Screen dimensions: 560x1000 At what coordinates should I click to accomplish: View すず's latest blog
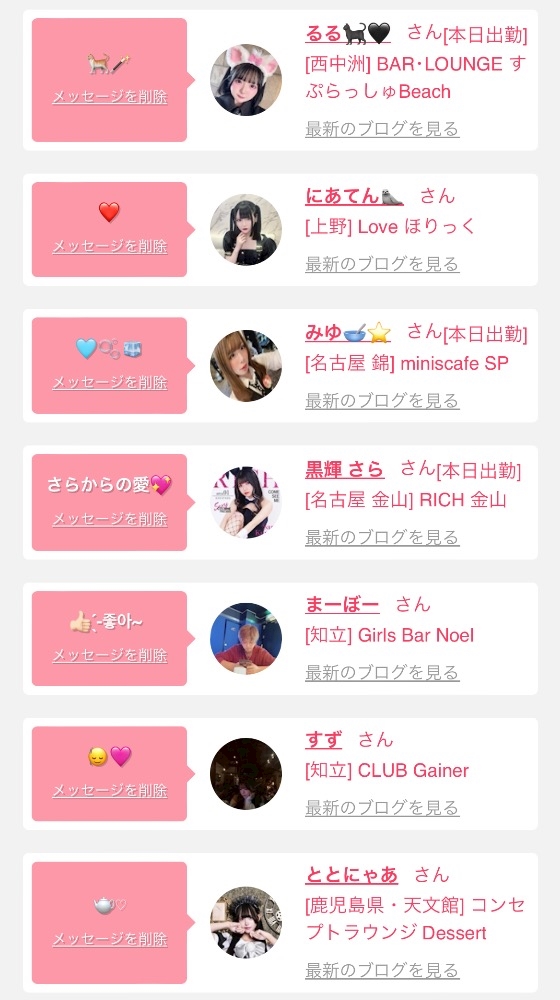[382, 807]
